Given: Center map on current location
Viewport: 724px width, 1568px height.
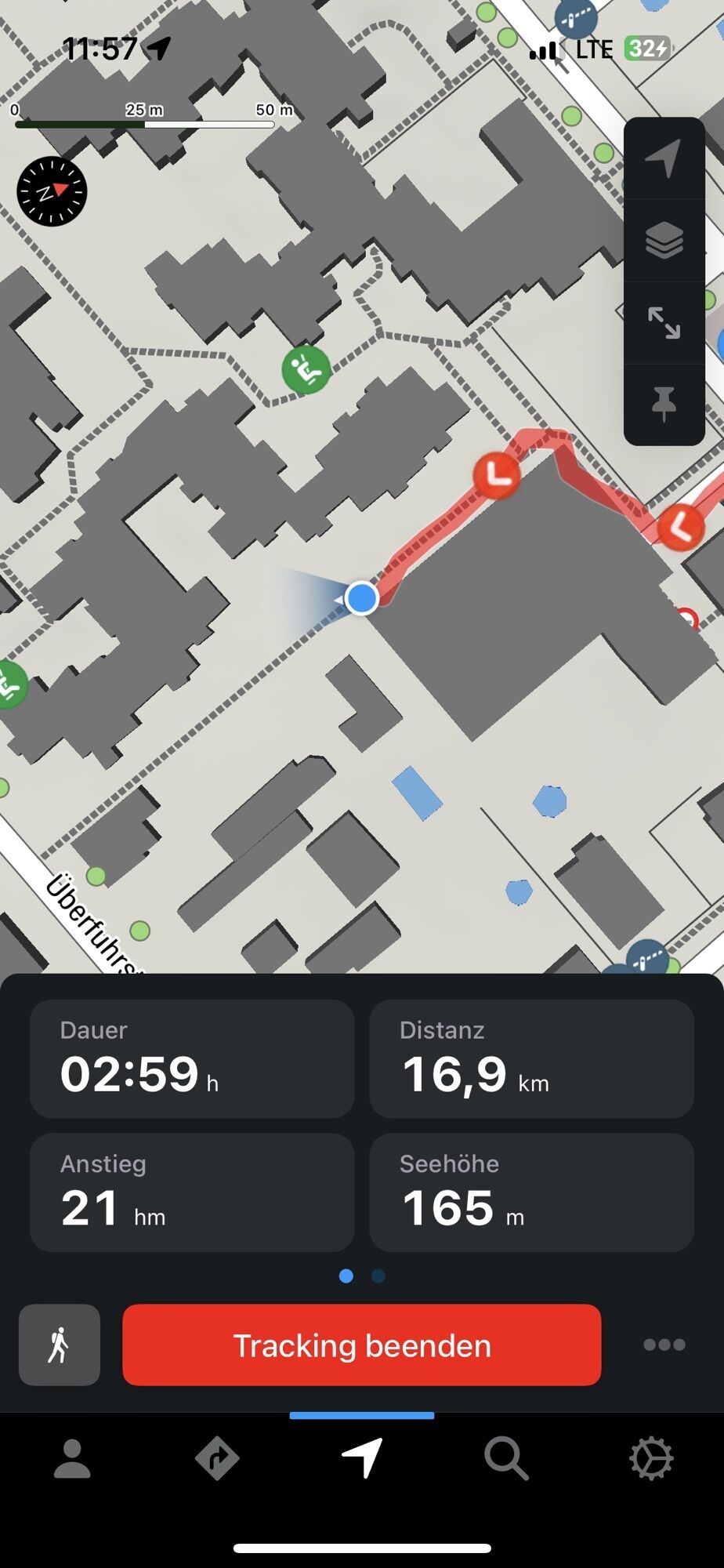Looking at the screenshot, I should click(x=664, y=159).
